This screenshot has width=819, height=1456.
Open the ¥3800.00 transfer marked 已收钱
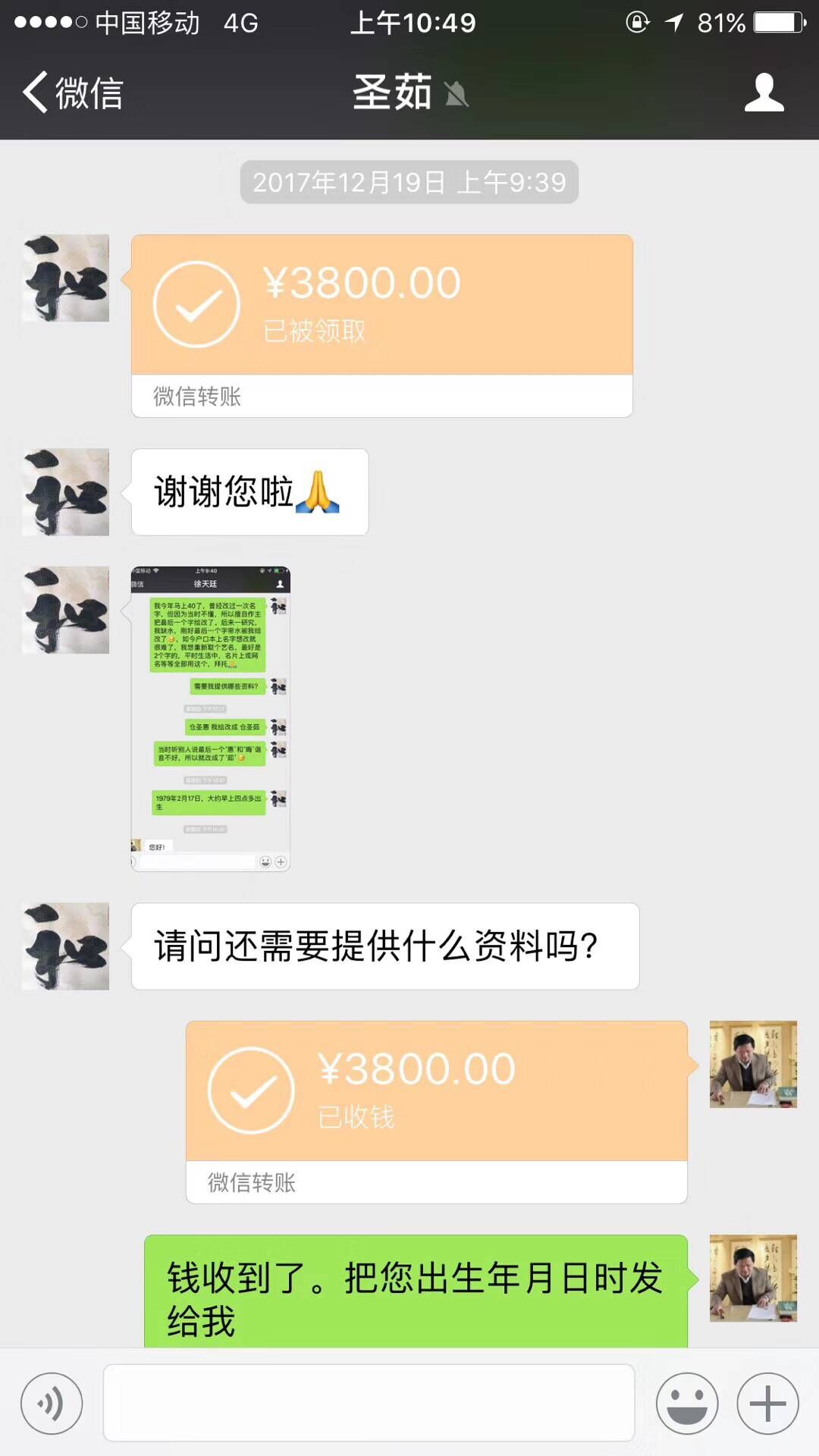436,1111
